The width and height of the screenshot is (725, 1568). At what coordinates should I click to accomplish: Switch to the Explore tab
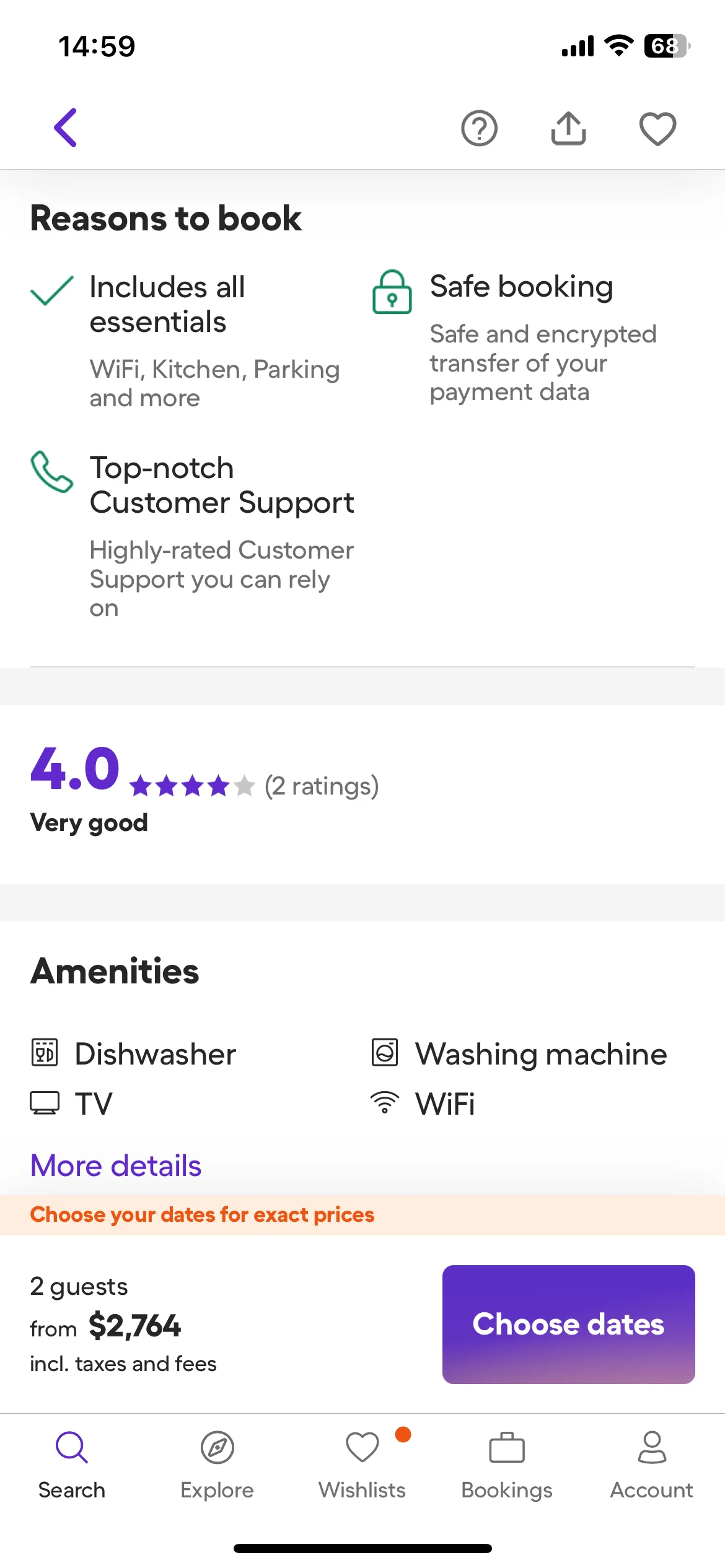click(217, 1464)
